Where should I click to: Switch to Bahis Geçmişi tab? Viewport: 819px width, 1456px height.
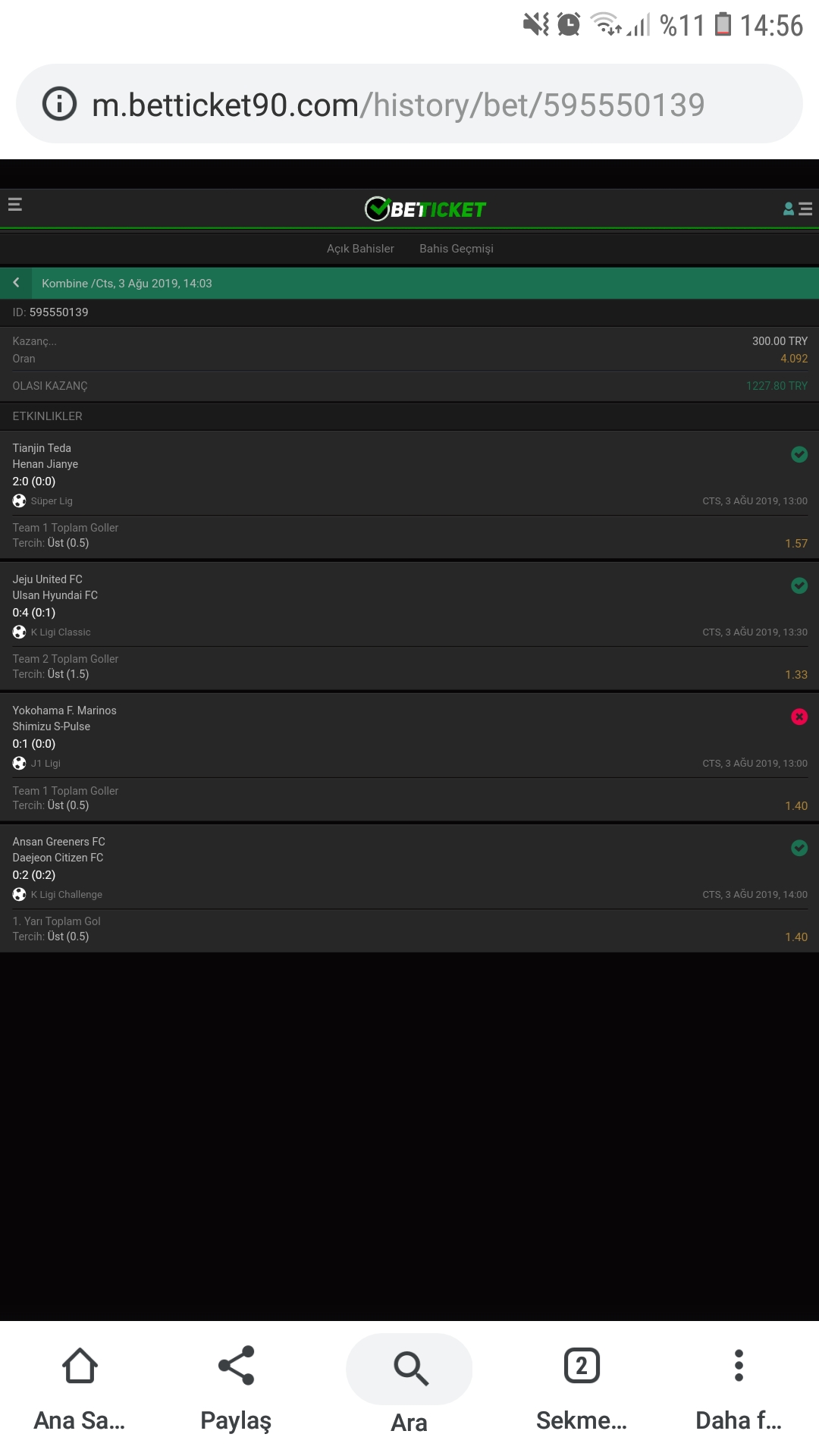click(x=457, y=249)
